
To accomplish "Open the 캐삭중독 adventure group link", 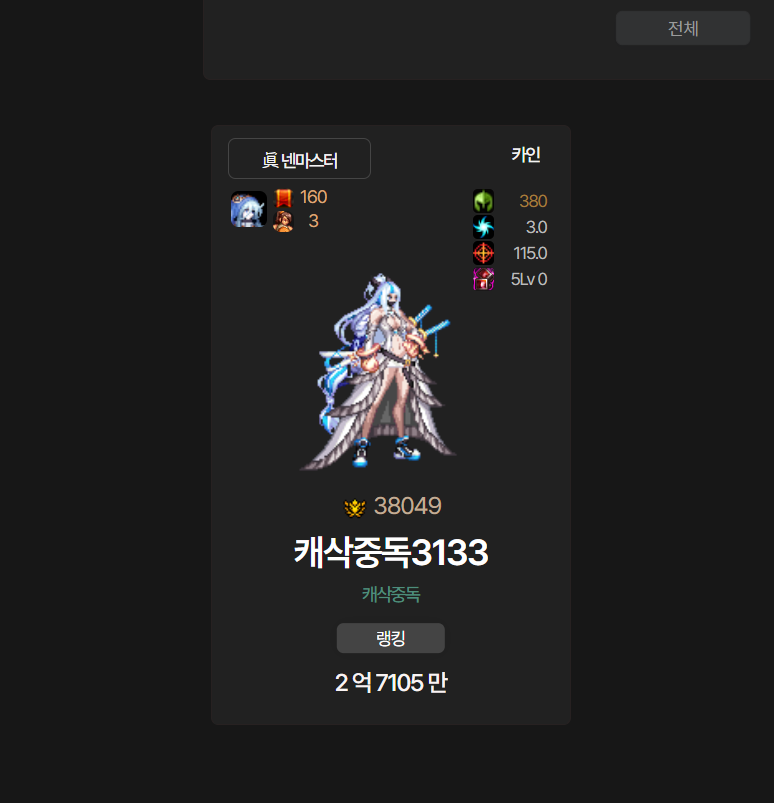I will [x=390, y=594].
